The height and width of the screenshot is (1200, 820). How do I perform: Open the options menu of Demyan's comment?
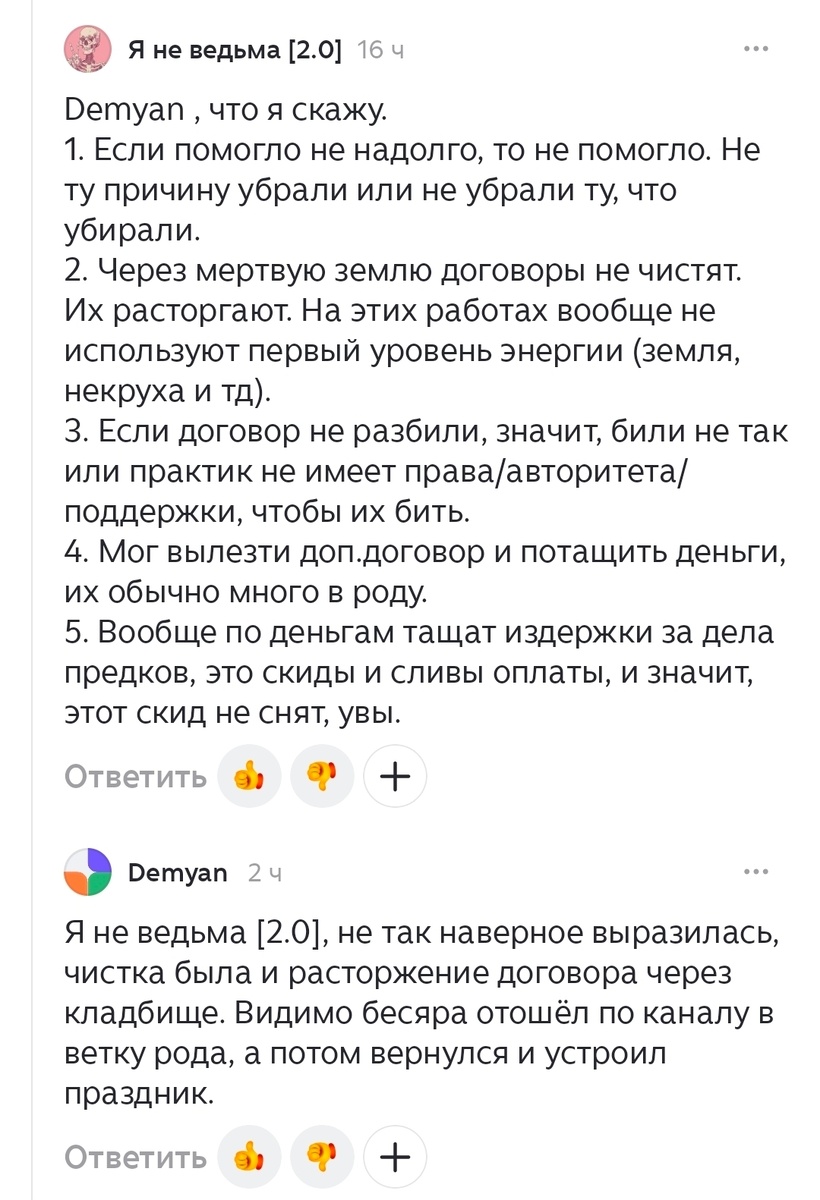[755, 871]
